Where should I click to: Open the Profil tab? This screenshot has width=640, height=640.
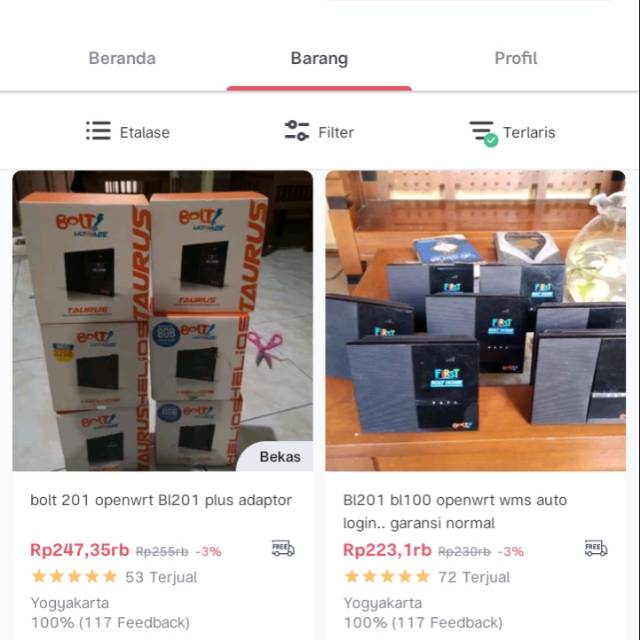[516, 58]
